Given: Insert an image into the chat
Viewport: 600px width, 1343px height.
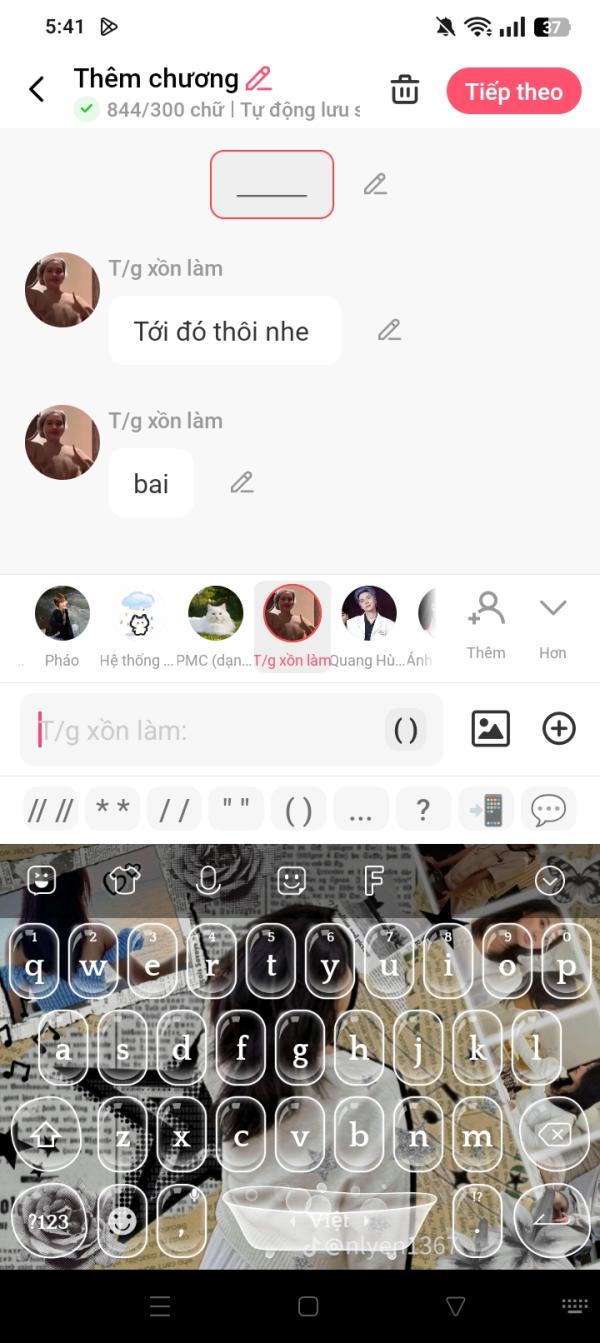Looking at the screenshot, I should 491,729.
